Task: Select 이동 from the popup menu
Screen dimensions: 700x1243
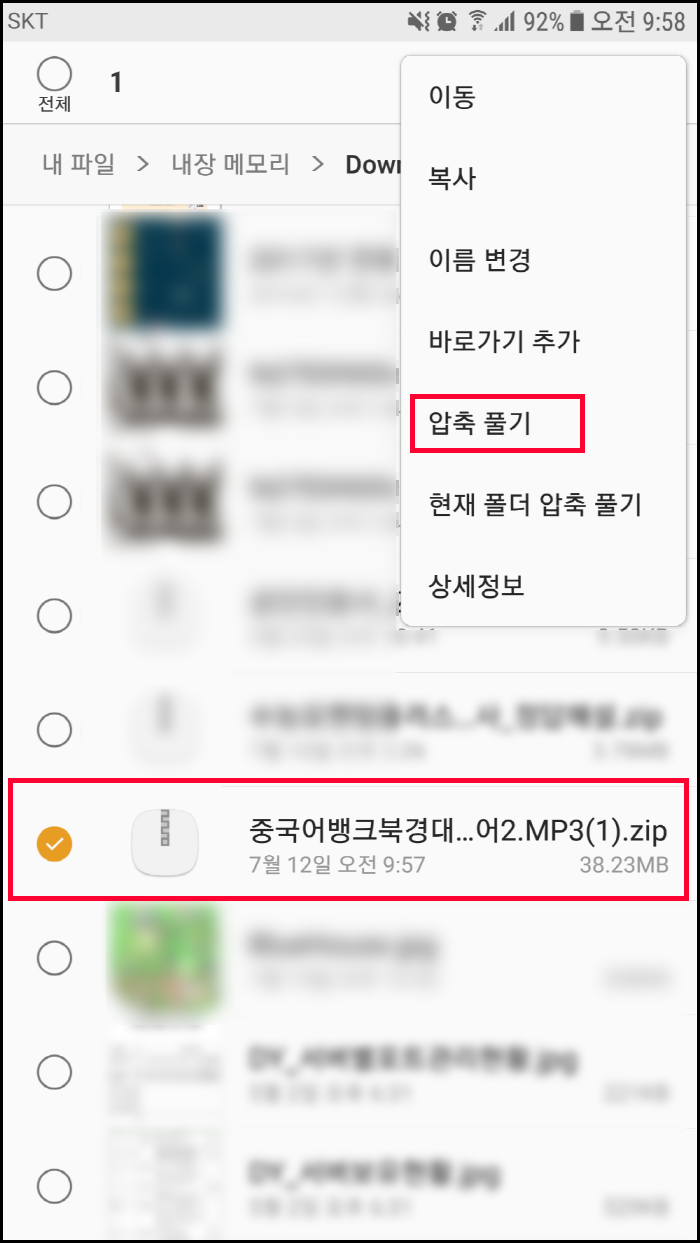Action: pyautogui.click(x=452, y=97)
